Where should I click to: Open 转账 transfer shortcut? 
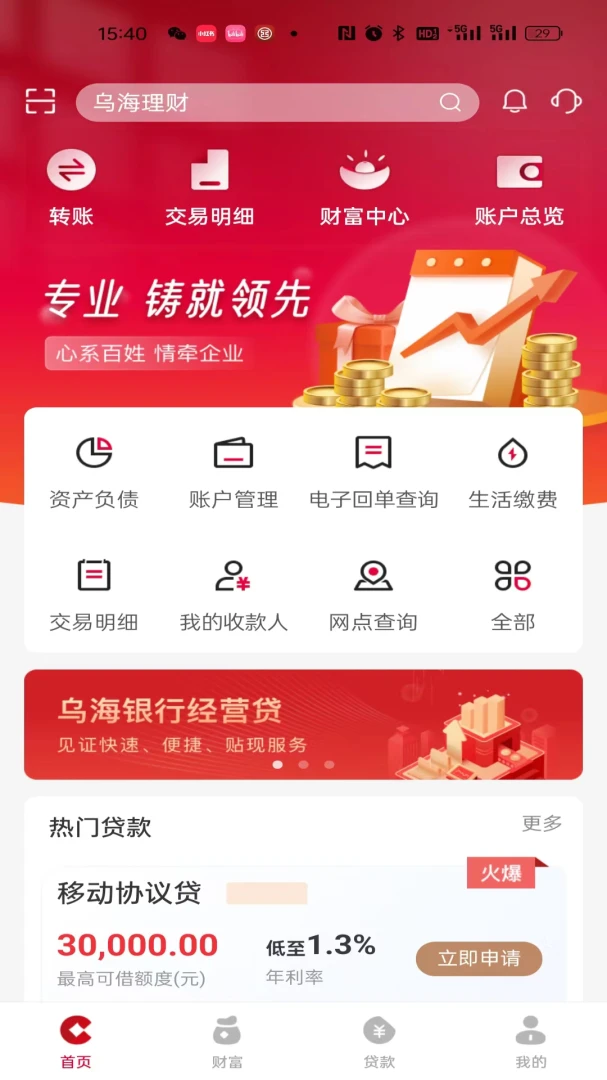pyautogui.click(x=71, y=187)
